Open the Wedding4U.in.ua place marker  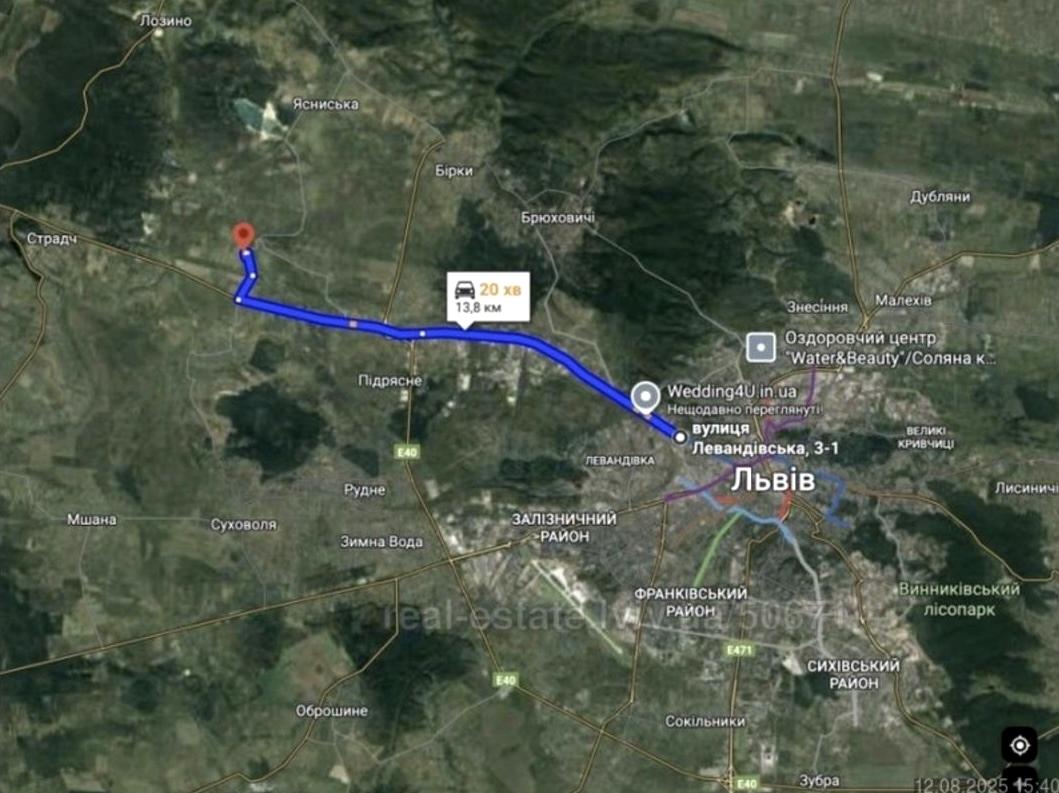(646, 396)
